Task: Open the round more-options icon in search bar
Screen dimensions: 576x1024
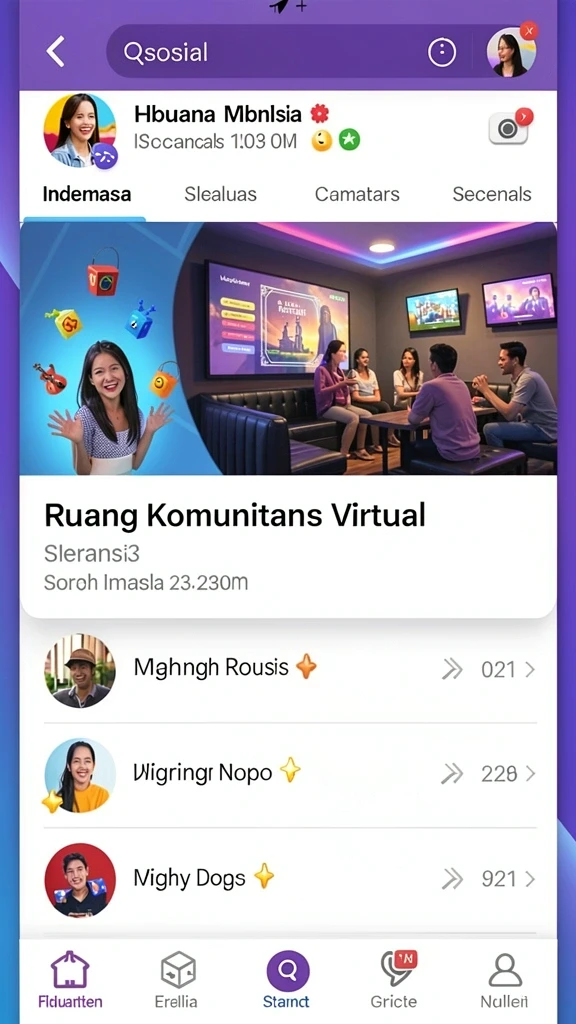Action: [442, 52]
